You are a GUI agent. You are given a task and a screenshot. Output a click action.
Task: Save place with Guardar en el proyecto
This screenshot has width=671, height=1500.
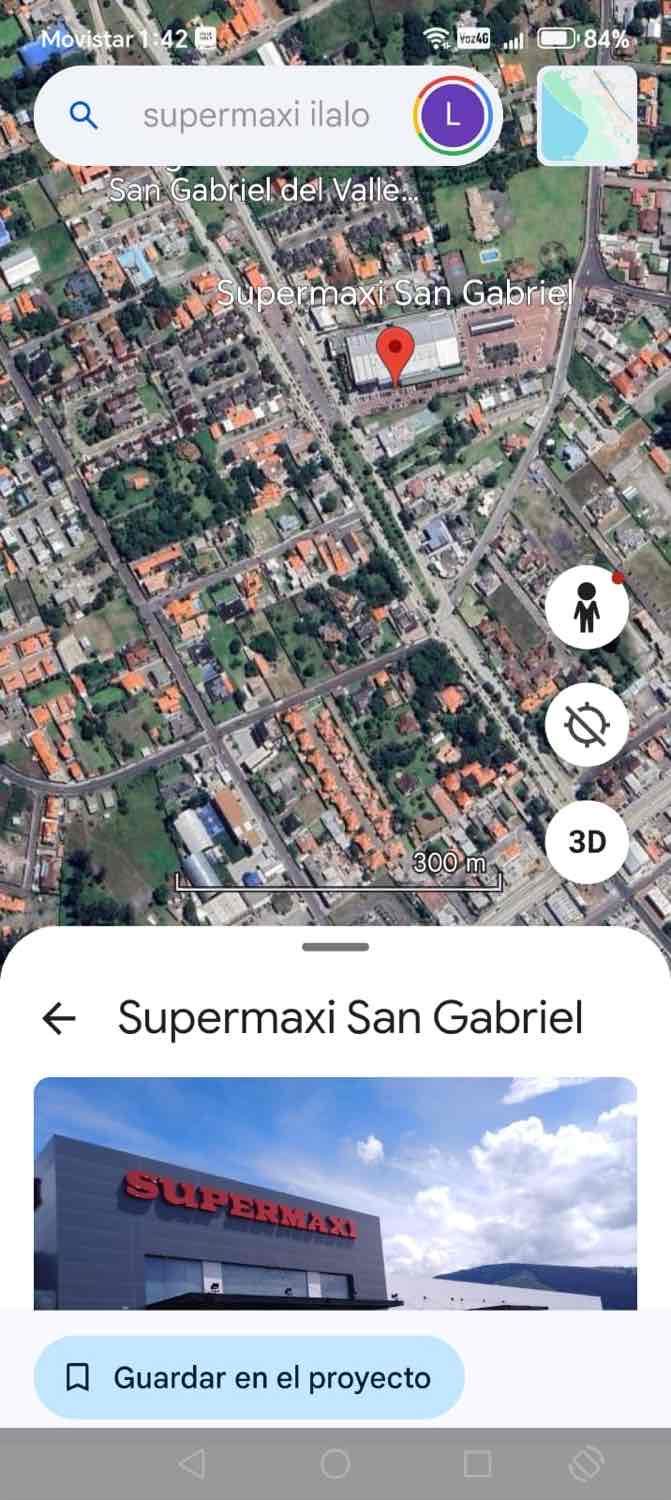(x=249, y=1378)
